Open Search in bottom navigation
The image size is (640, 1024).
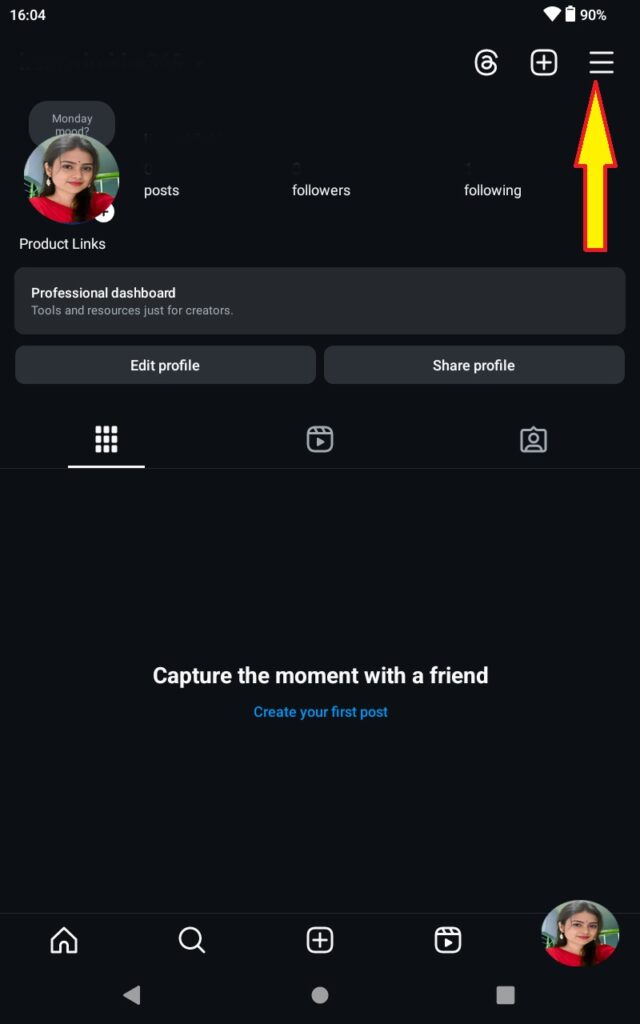point(191,940)
